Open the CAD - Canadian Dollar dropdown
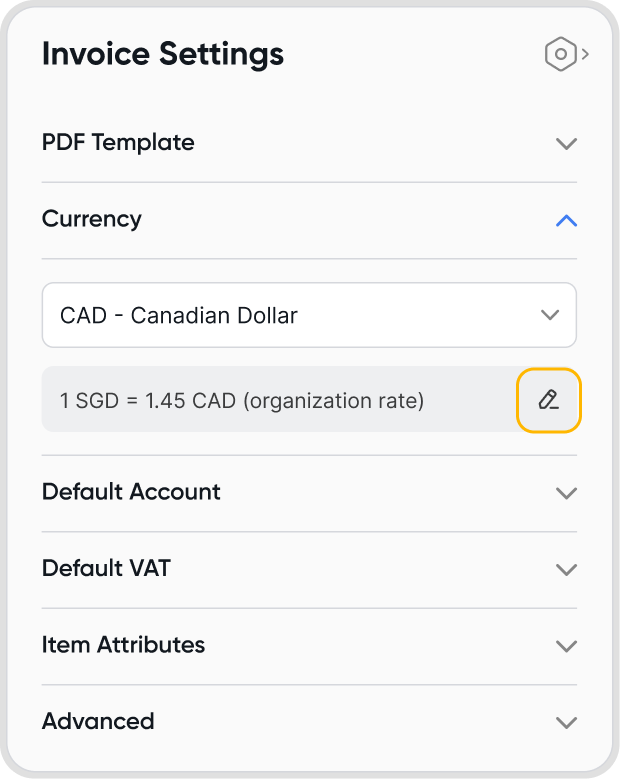620x779 pixels. click(x=309, y=315)
